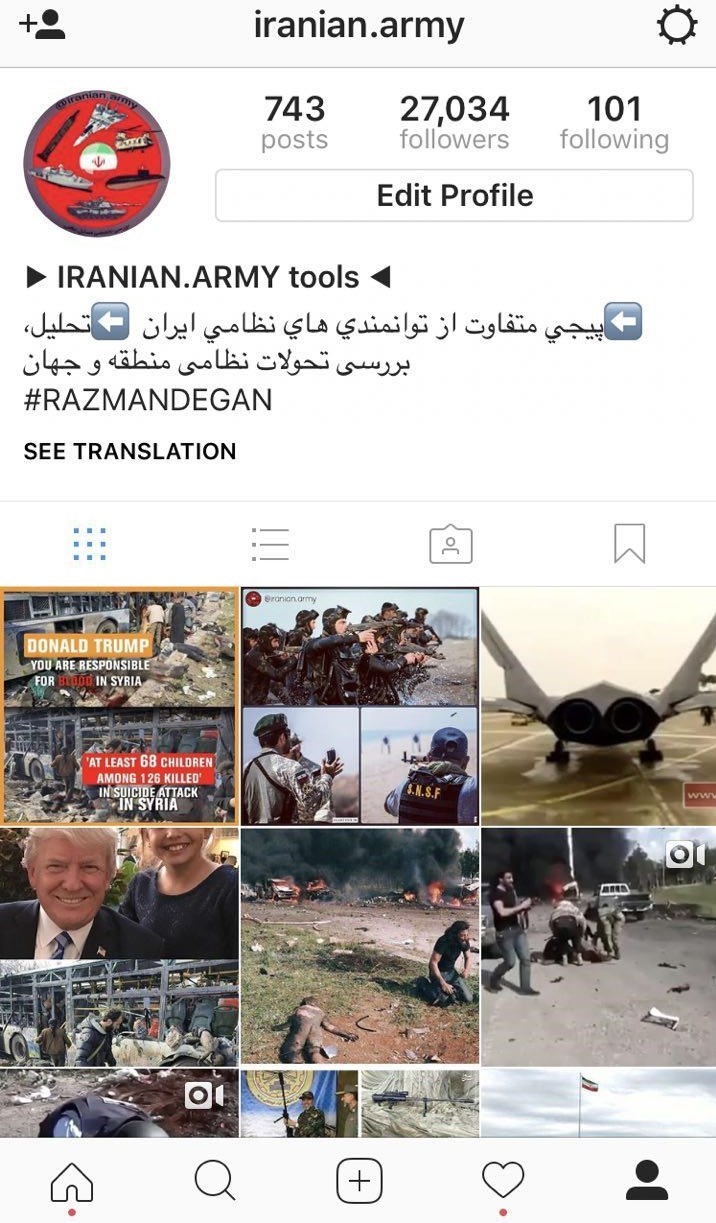Create a new post
The height and width of the screenshot is (1223, 716).
click(359, 1181)
